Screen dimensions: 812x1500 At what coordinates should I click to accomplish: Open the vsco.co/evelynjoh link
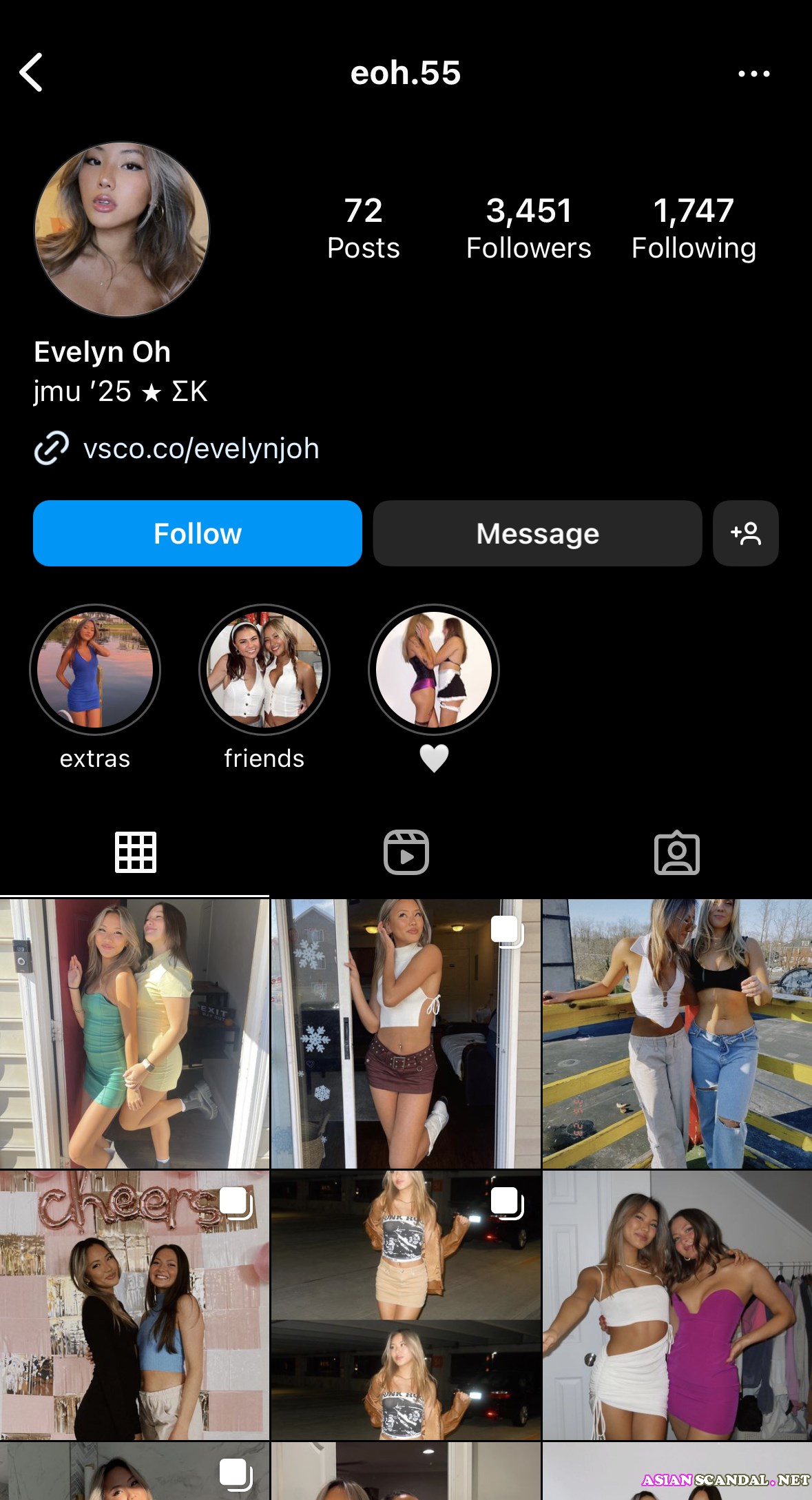(200, 449)
